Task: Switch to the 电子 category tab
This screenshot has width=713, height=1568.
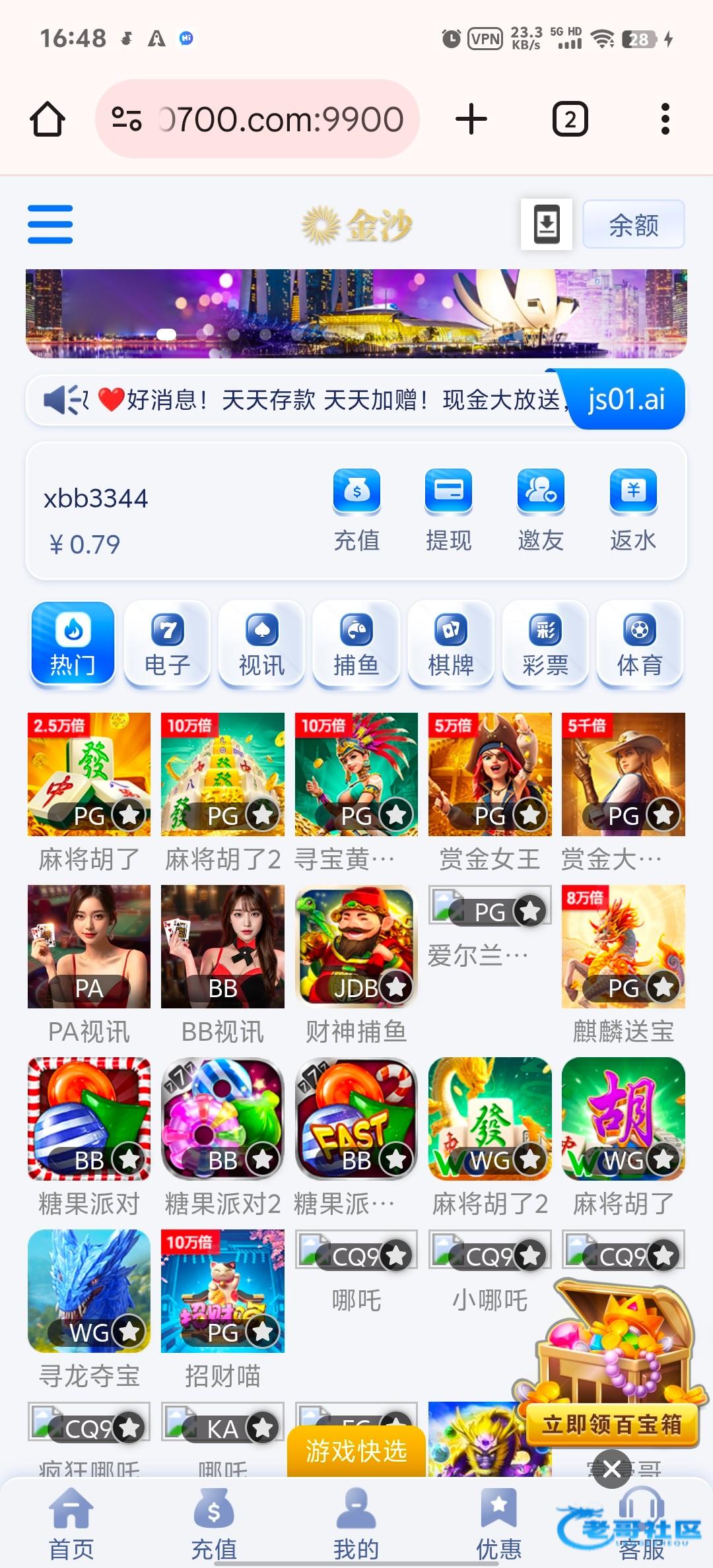Action: [168, 644]
